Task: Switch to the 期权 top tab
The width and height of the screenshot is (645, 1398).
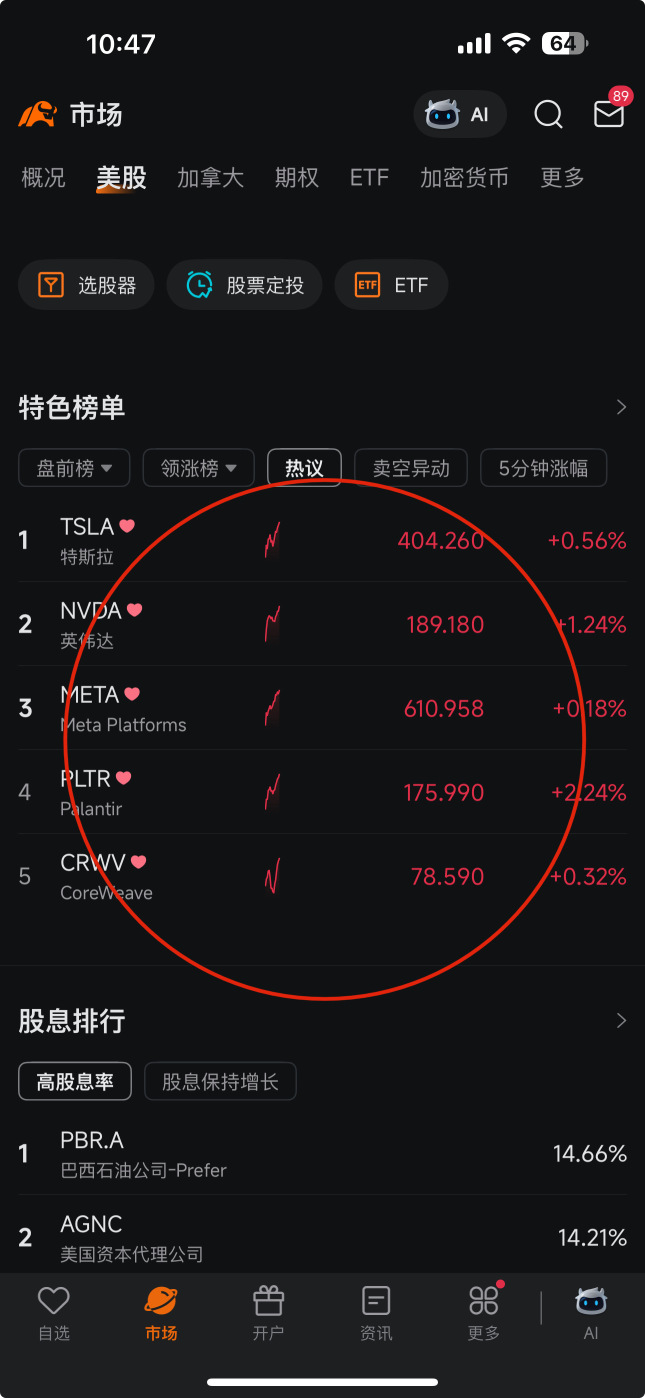Action: coord(297,178)
